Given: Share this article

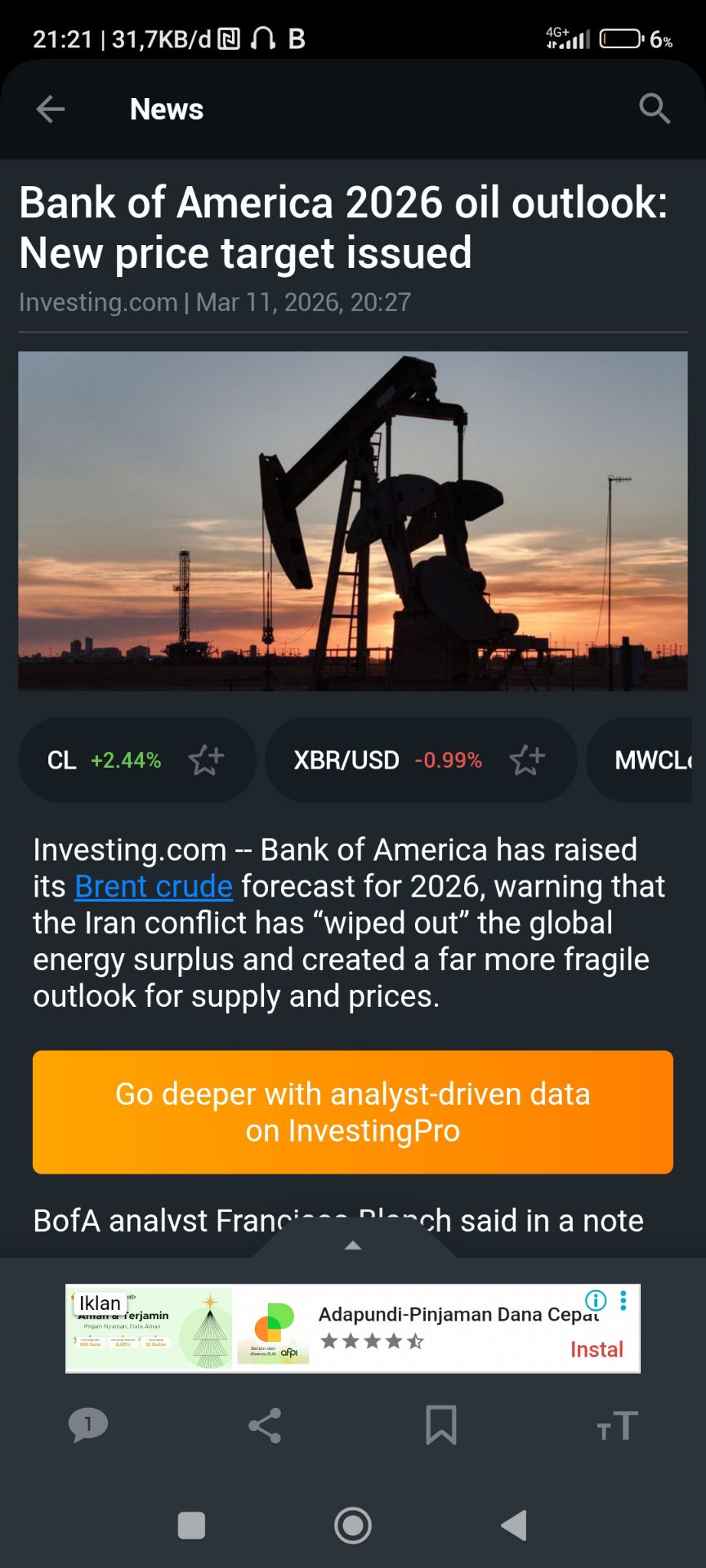Looking at the screenshot, I should tap(265, 1425).
